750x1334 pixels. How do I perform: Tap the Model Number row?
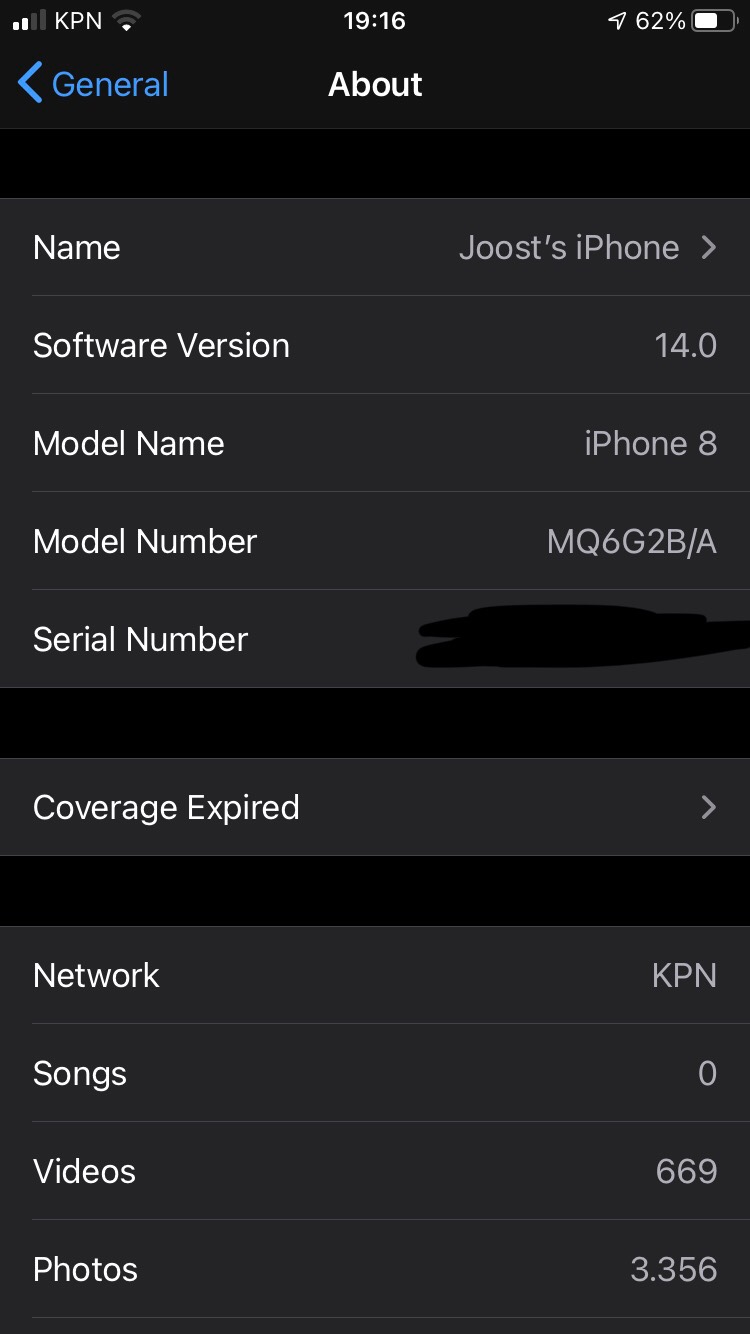(x=375, y=541)
